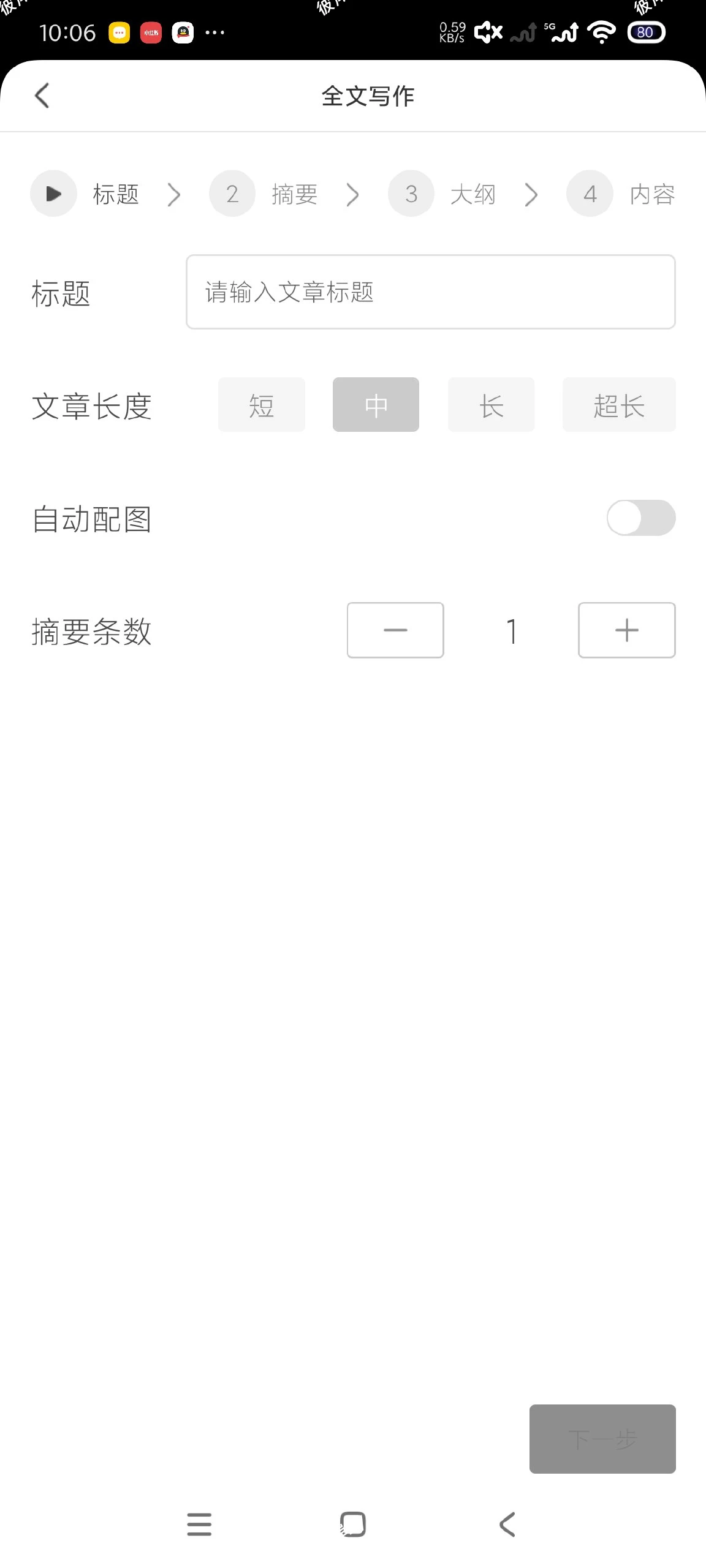Select the step 4 circle for 内容
Image resolution: width=706 pixels, height=1568 pixels.
590,194
